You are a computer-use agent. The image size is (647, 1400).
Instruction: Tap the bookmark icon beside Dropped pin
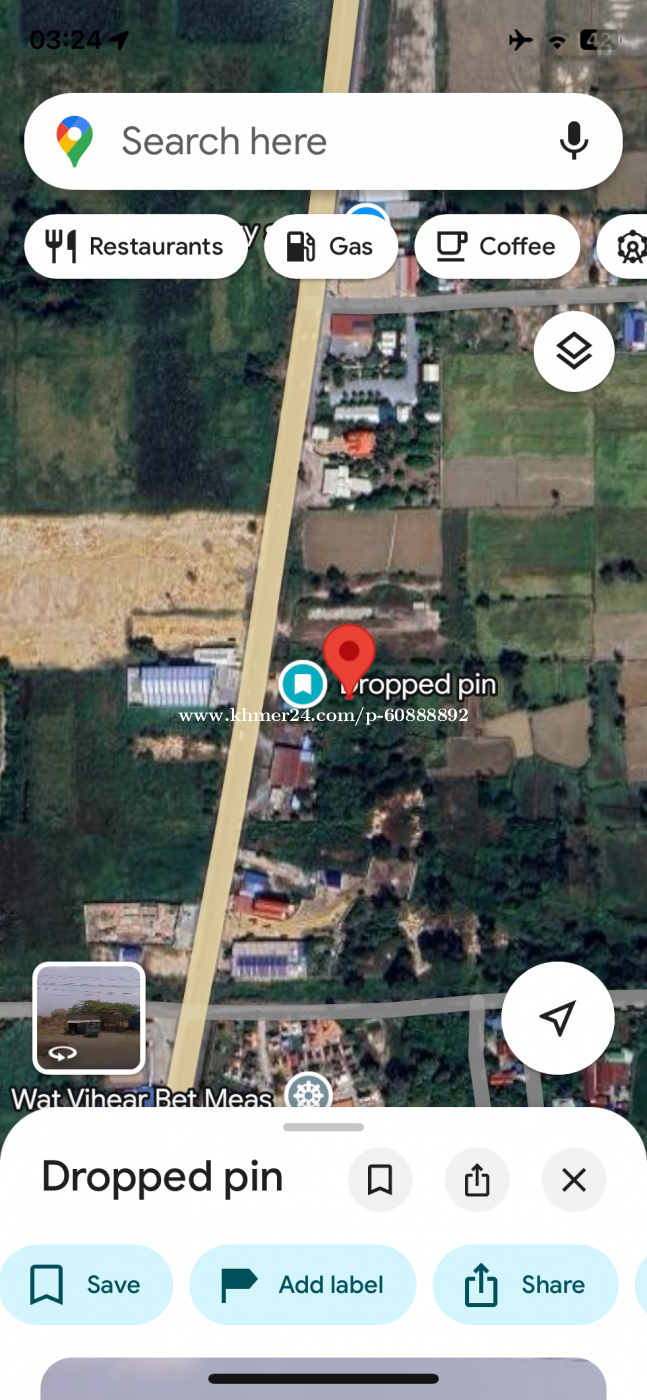click(380, 1180)
